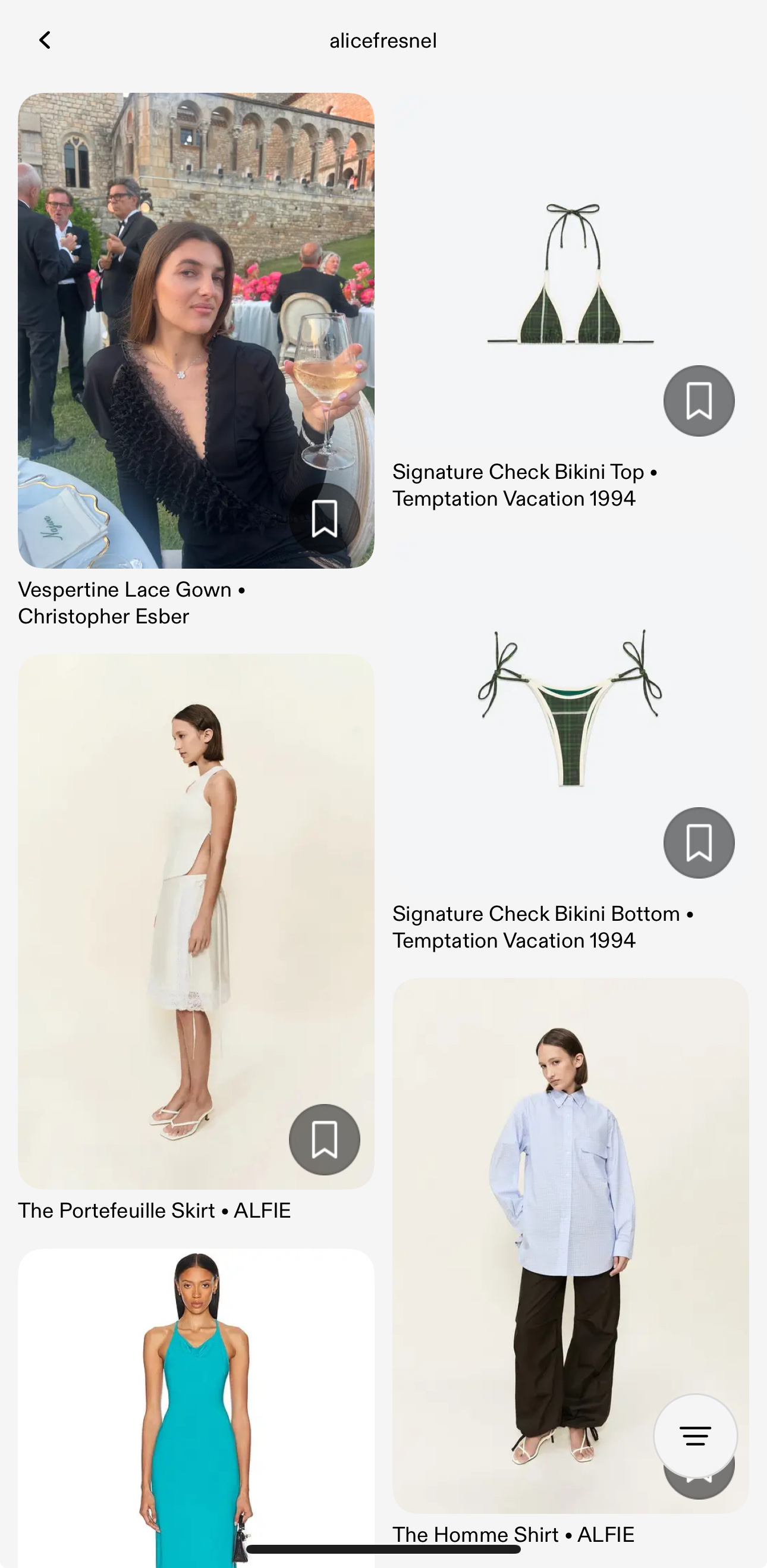The height and width of the screenshot is (1568, 767).
Task: Go back using the top-left arrow
Action: pos(45,40)
